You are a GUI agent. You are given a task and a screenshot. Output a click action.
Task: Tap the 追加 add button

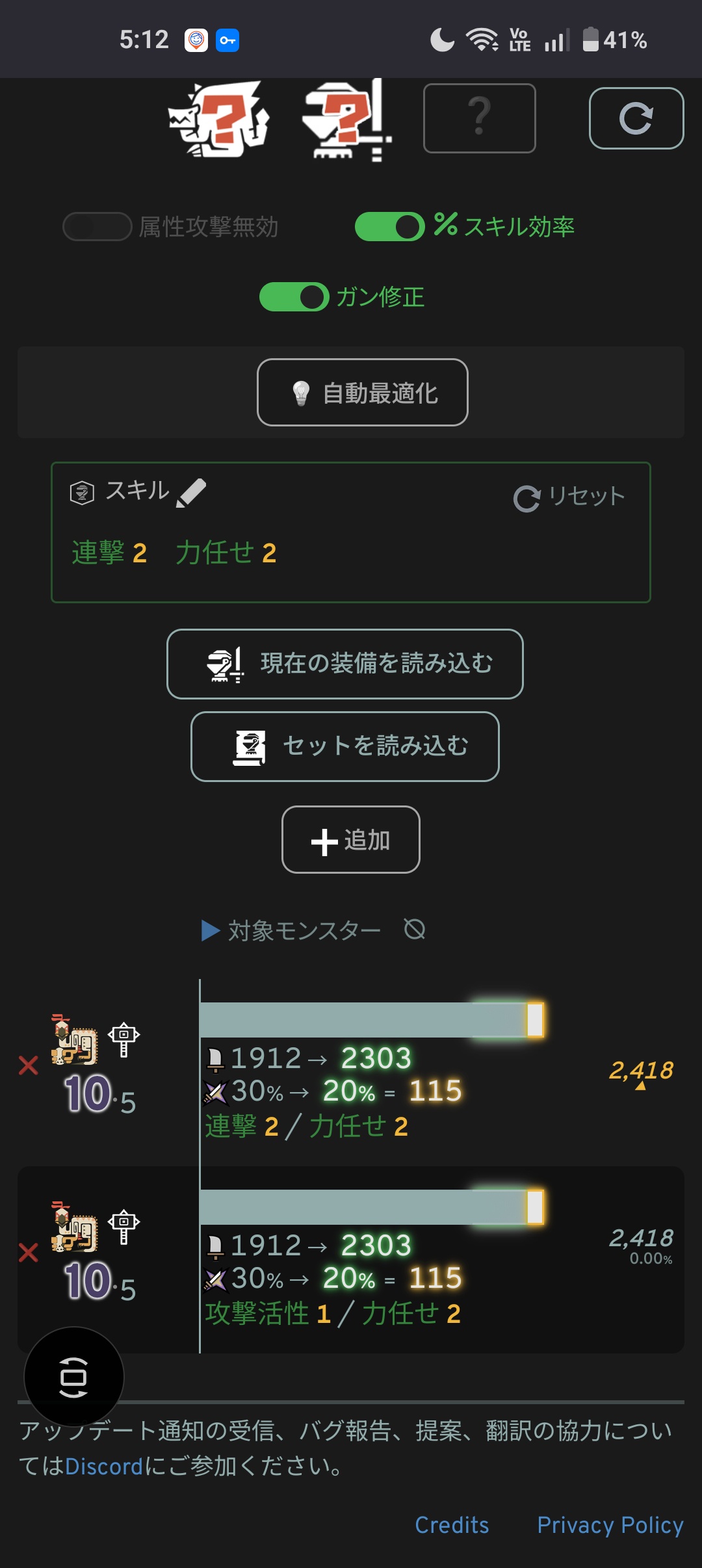[350, 840]
